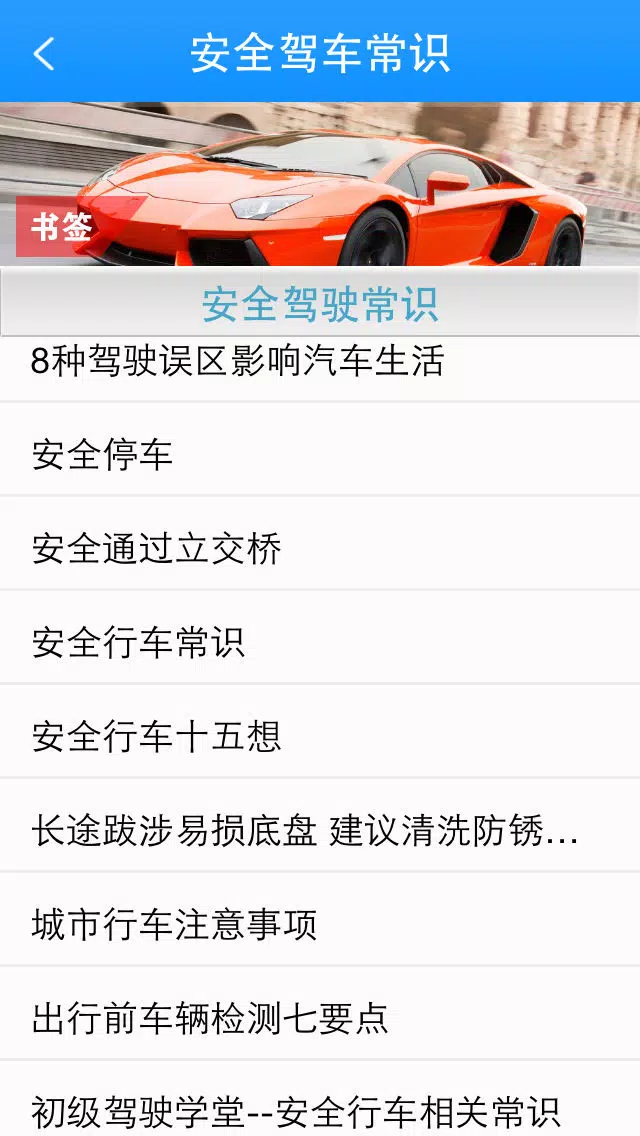Open the 安全停车 article
This screenshot has width=640, height=1136.
pos(102,455)
